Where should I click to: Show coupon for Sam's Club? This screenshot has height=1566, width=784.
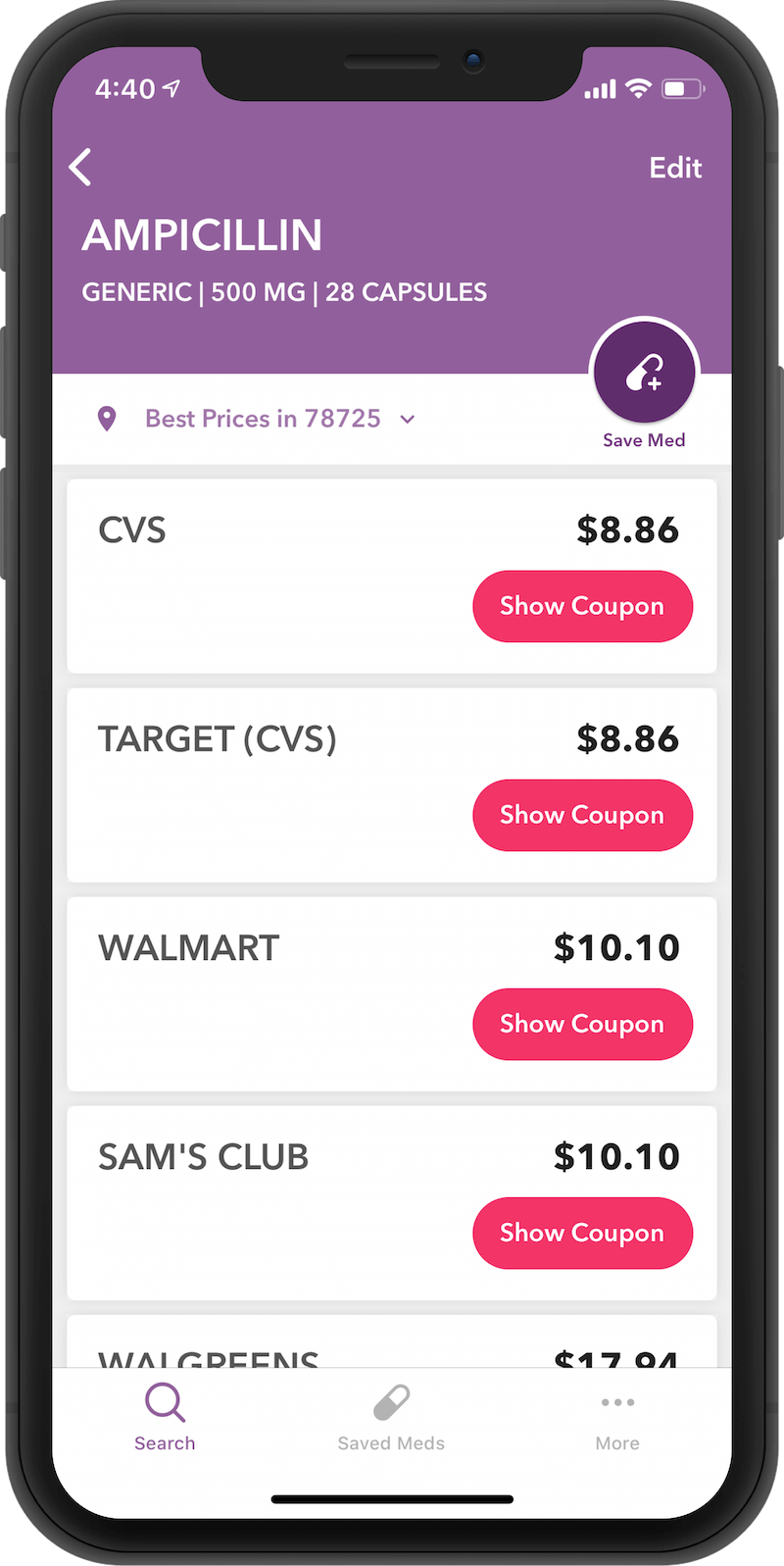tap(582, 1233)
